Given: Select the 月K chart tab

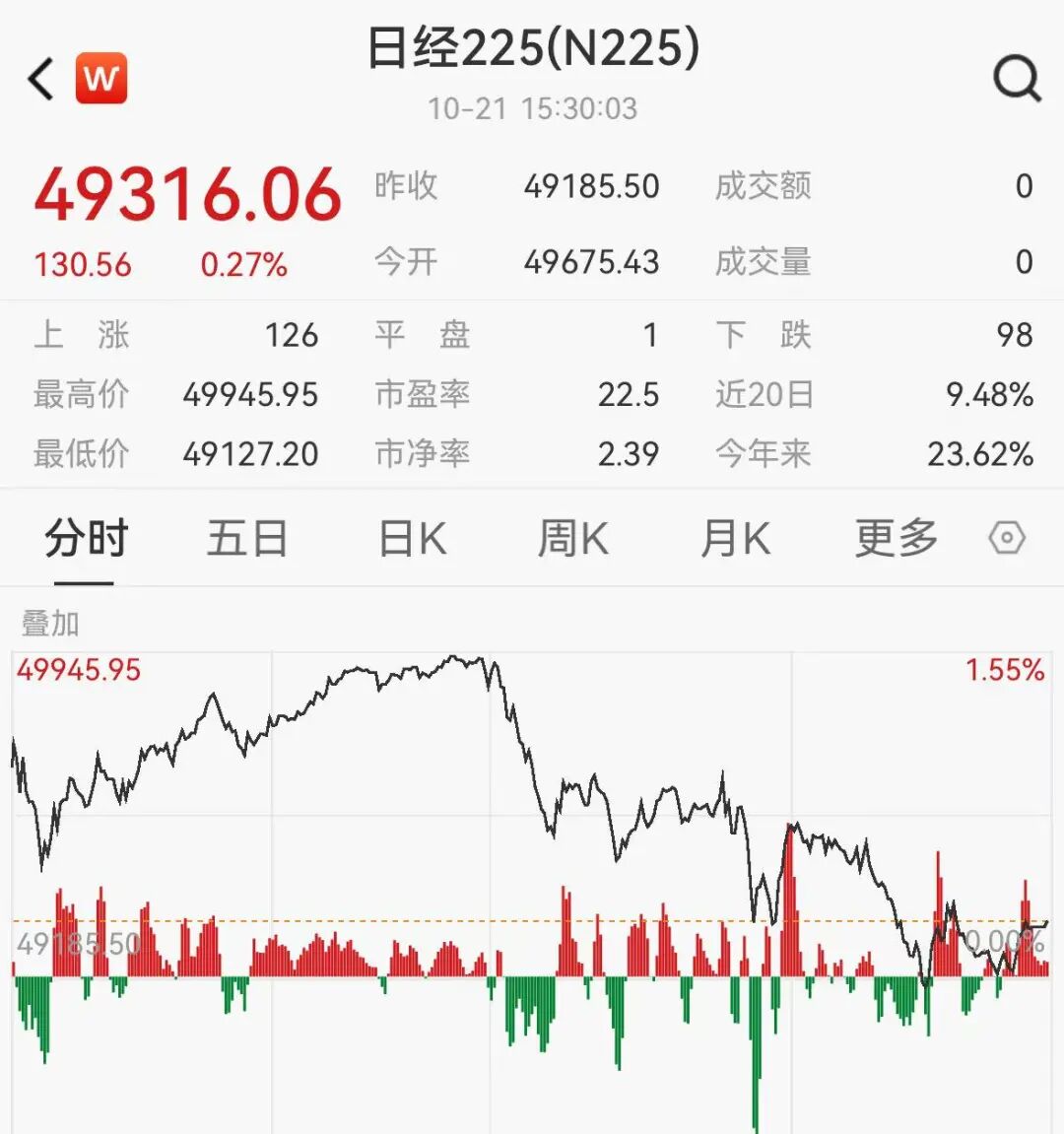Looking at the screenshot, I should pos(735,539).
